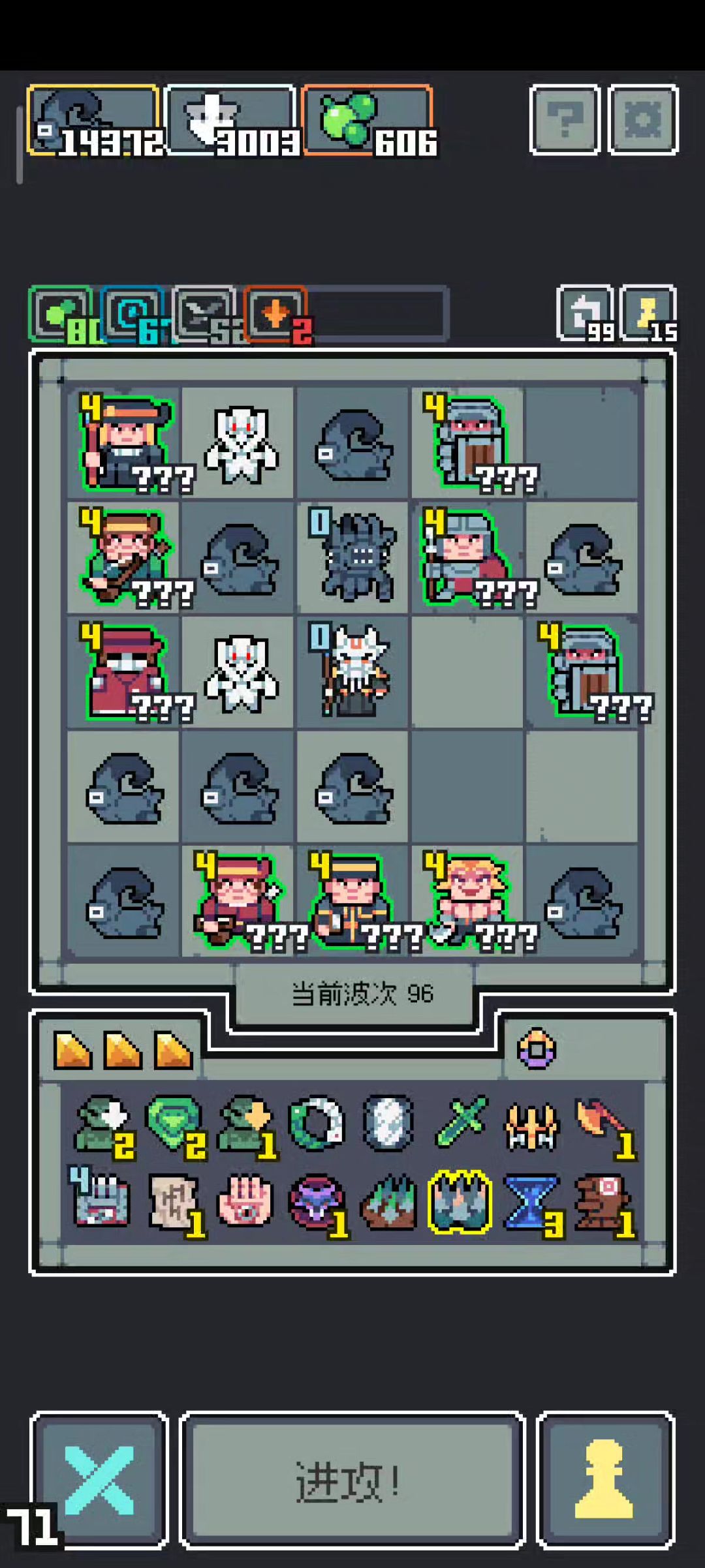705x1568 pixels.
Task: Select the green sword item
Action: pos(461,1122)
